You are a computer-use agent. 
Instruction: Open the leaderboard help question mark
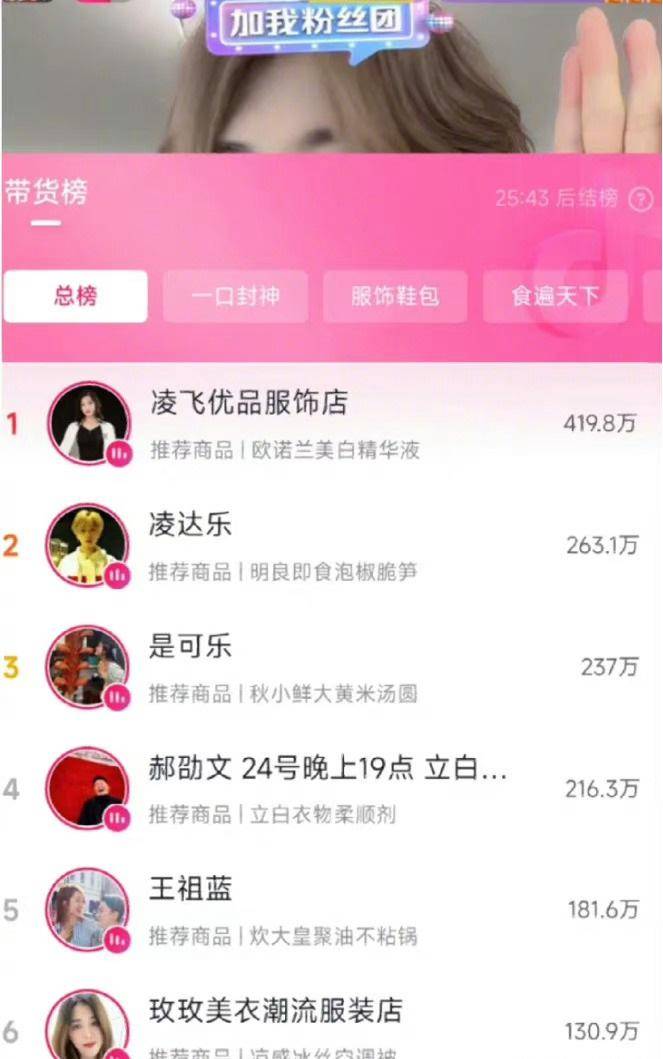pyautogui.click(x=640, y=199)
